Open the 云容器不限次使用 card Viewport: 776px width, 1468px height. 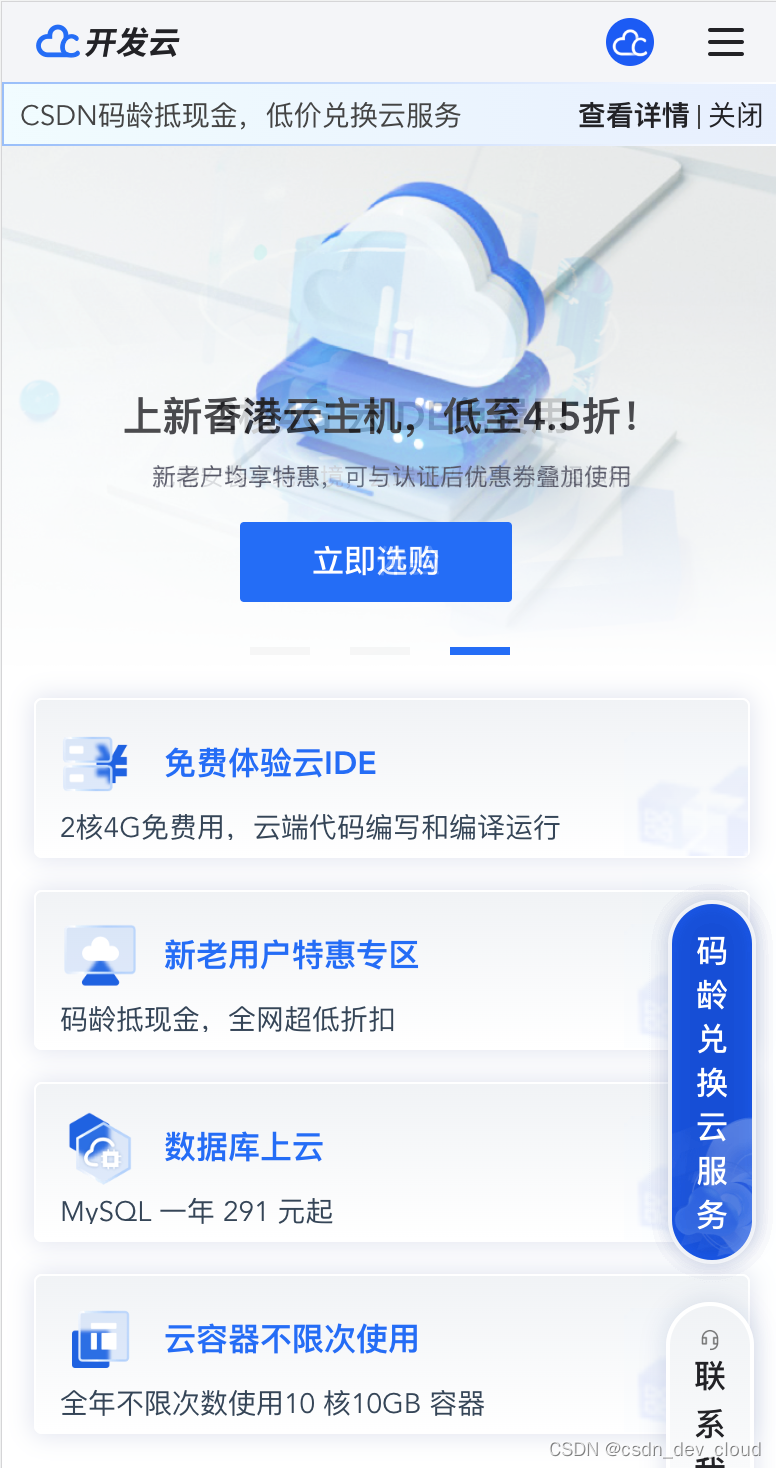[350, 1354]
